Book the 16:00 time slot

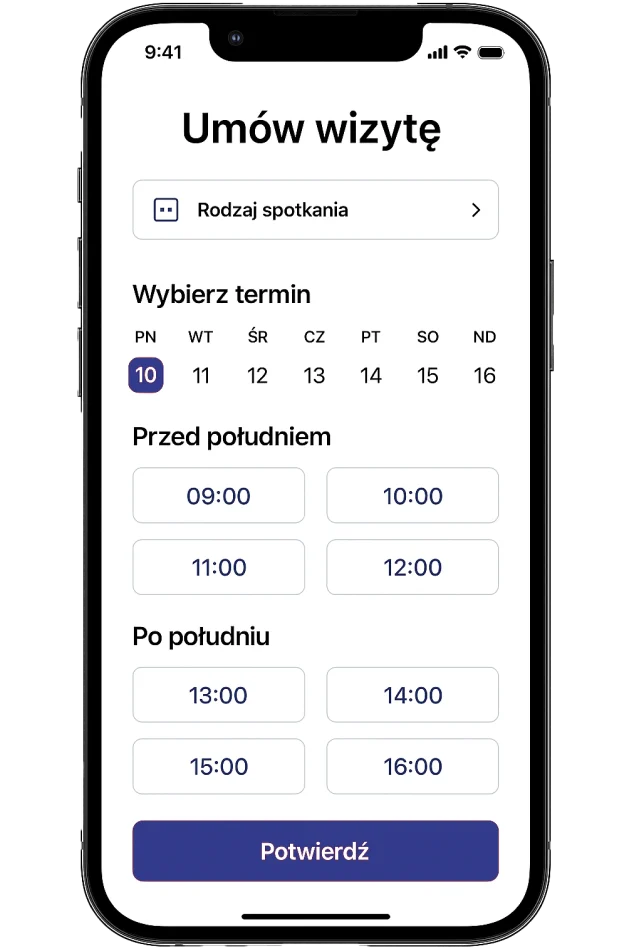412,766
